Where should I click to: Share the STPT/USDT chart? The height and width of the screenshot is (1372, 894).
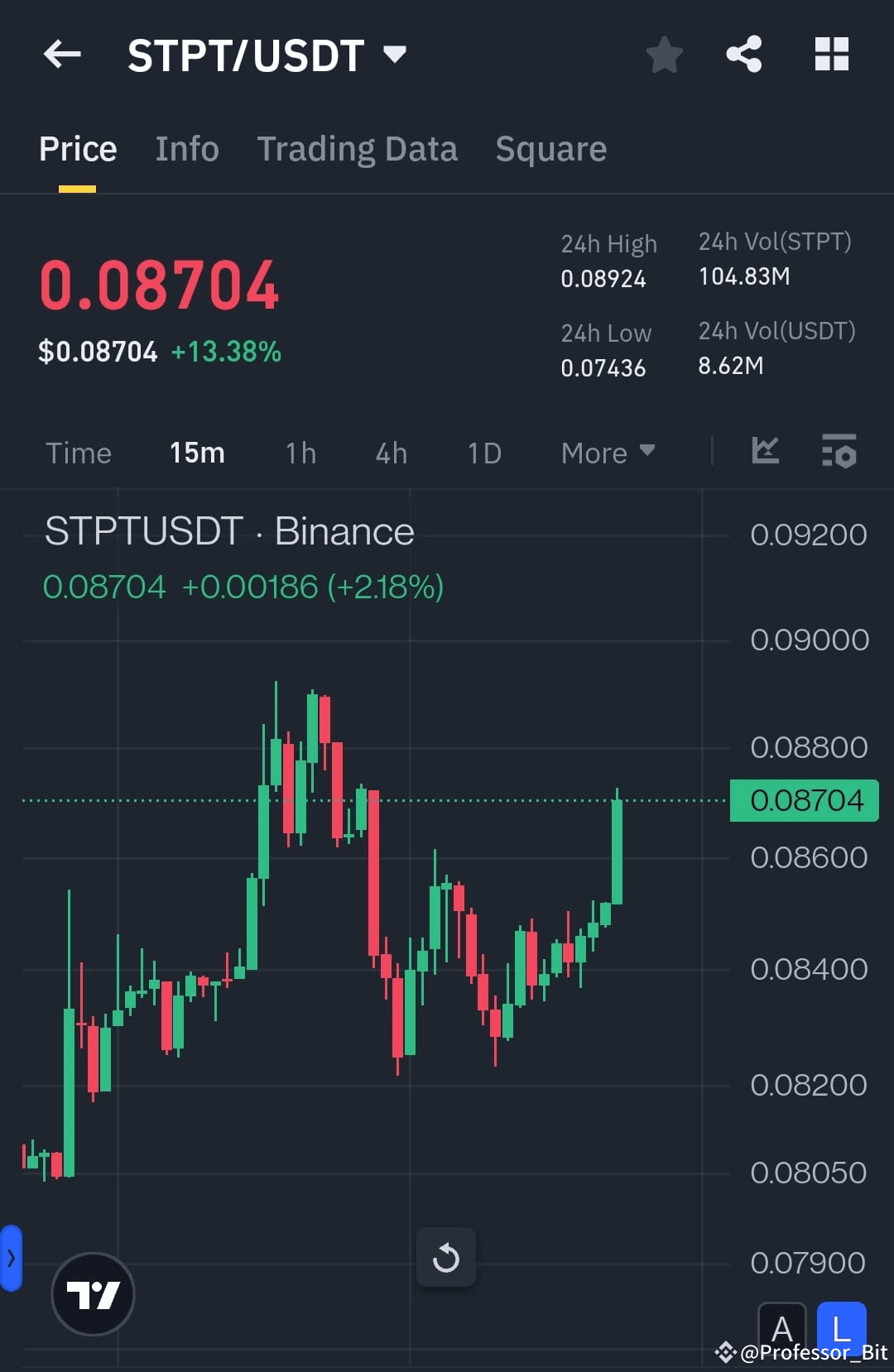743,54
